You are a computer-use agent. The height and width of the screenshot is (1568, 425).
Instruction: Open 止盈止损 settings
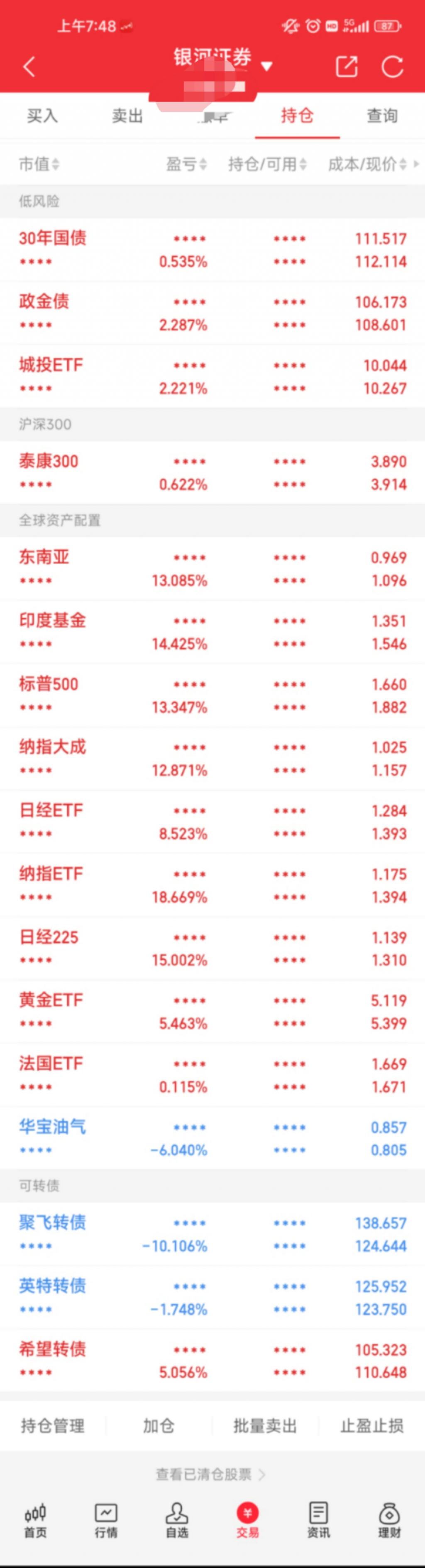[371, 1426]
